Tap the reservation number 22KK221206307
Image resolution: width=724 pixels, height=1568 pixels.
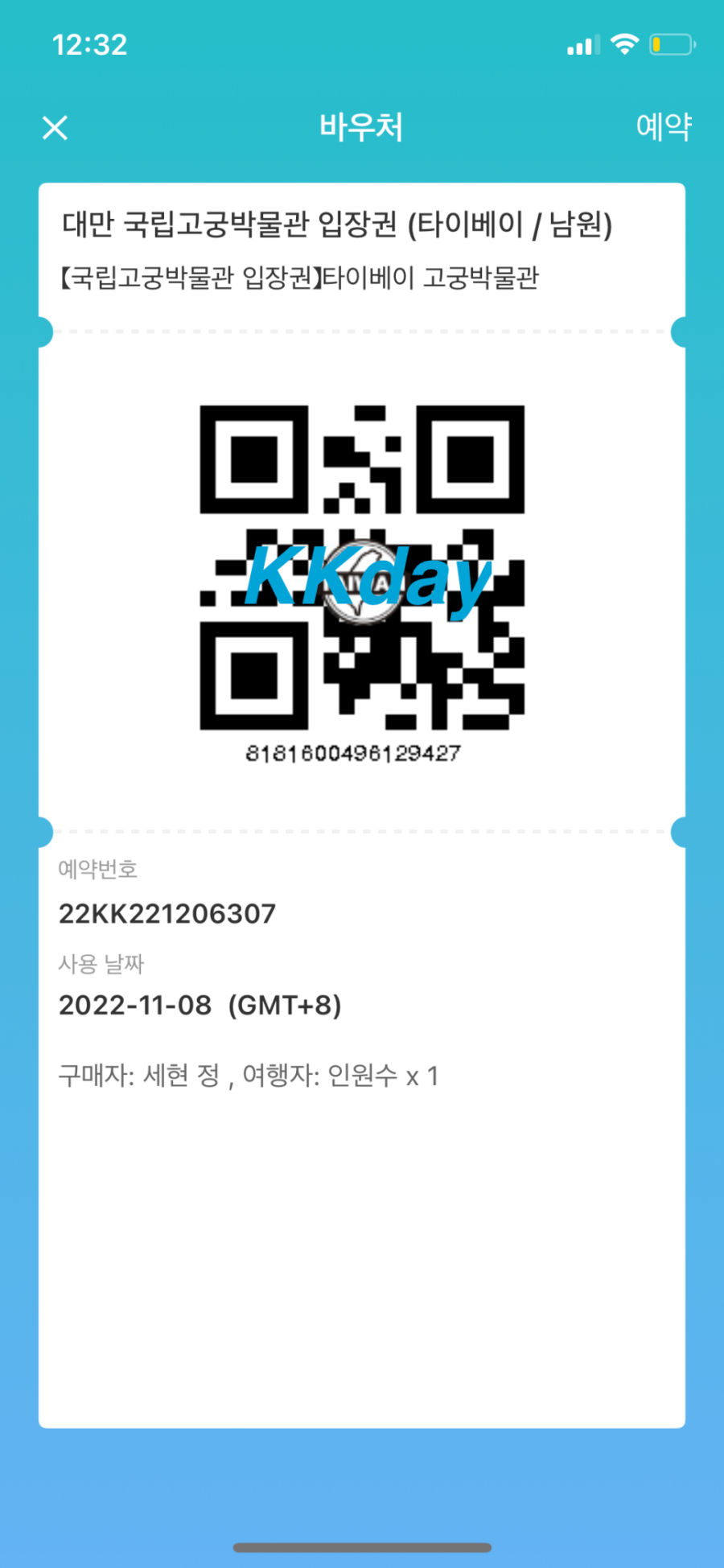tap(167, 913)
